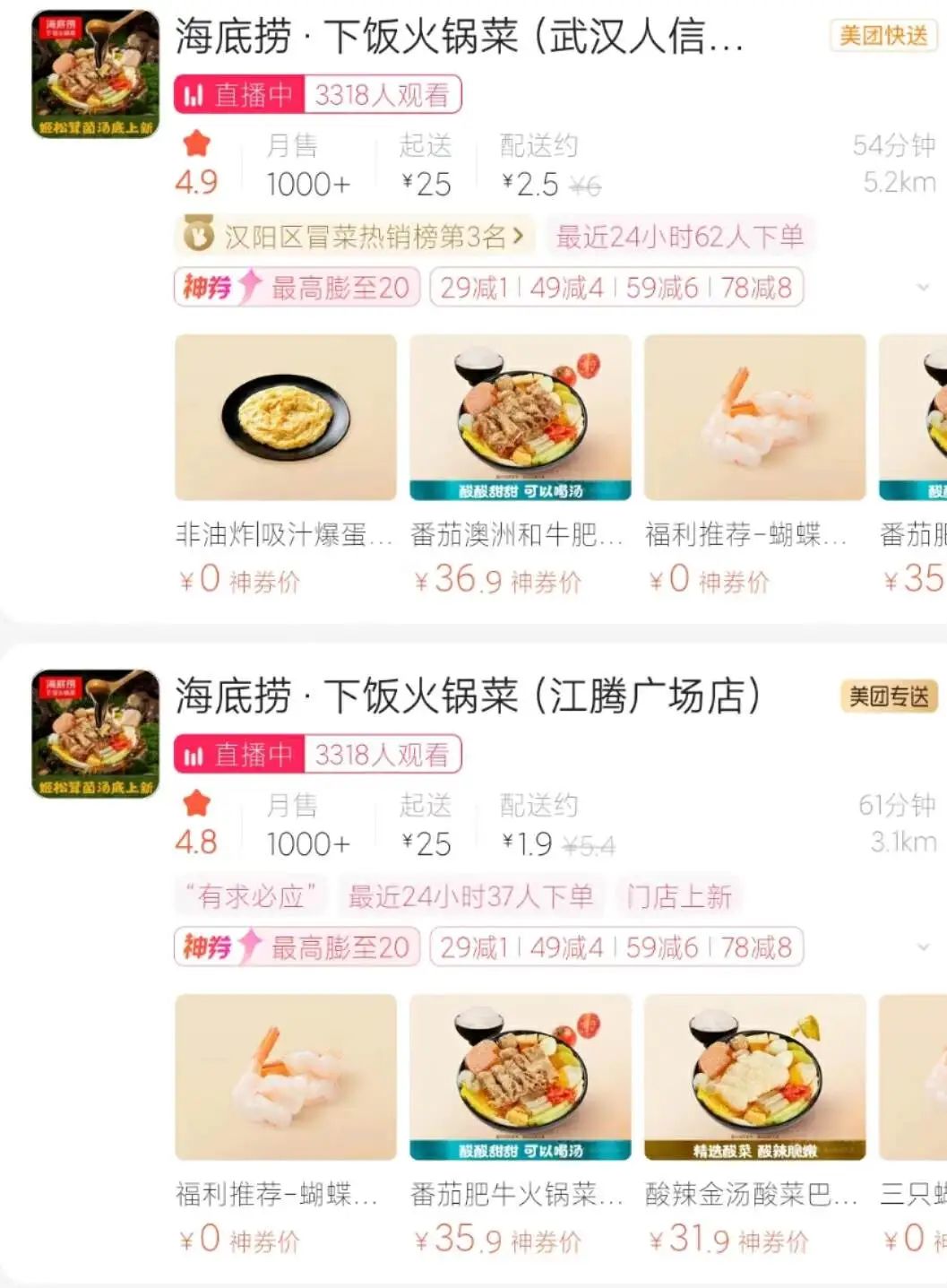Image resolution: width=947 pixels, height=1288 pixels.
Task: Open 海底捞·下饭火锅菜 武汉人信 store
Action: pos(459,38)
